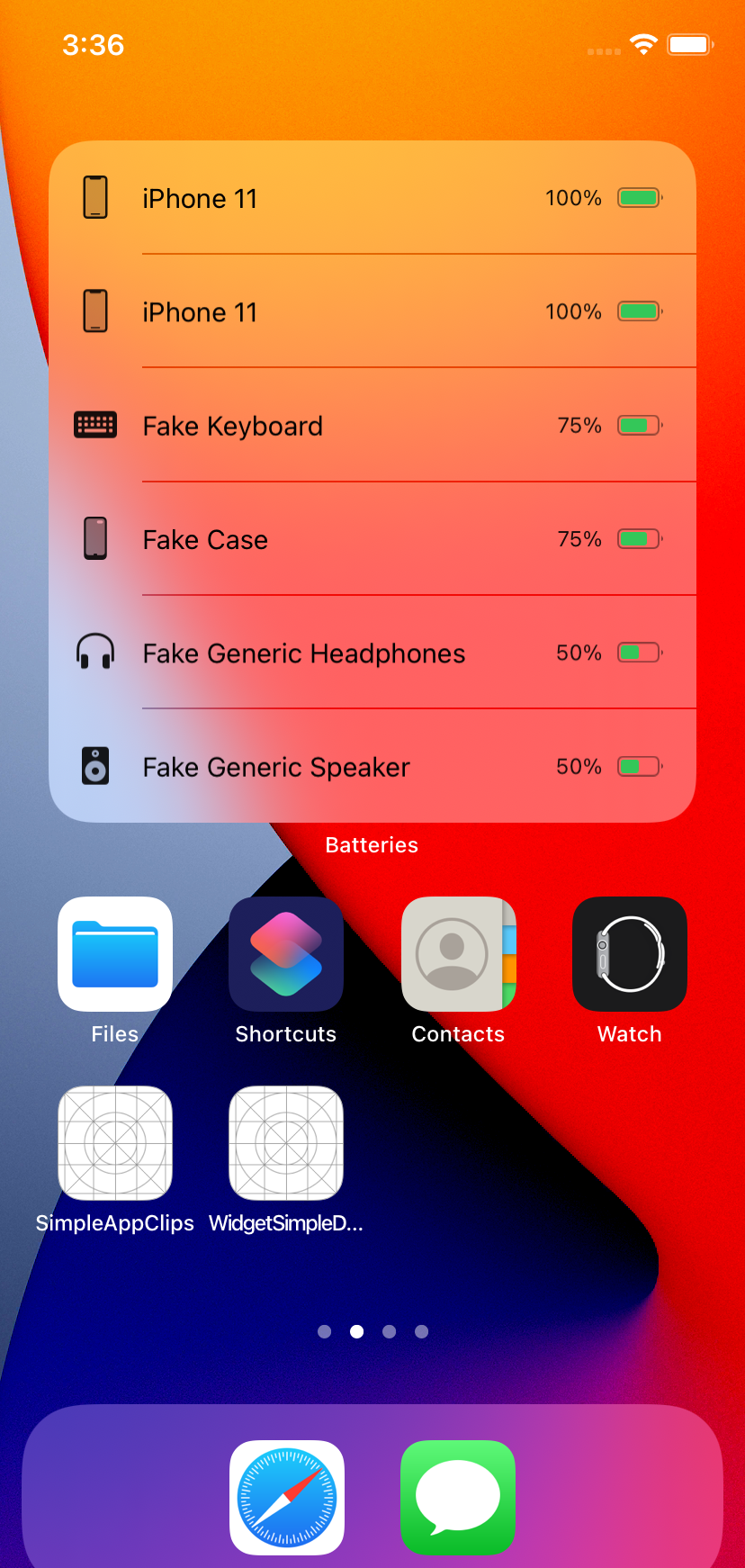Open the WidgetSimpleD... app
Image resolution: width=745 pixels, height=1568 pixels.
pos(286,1143)
